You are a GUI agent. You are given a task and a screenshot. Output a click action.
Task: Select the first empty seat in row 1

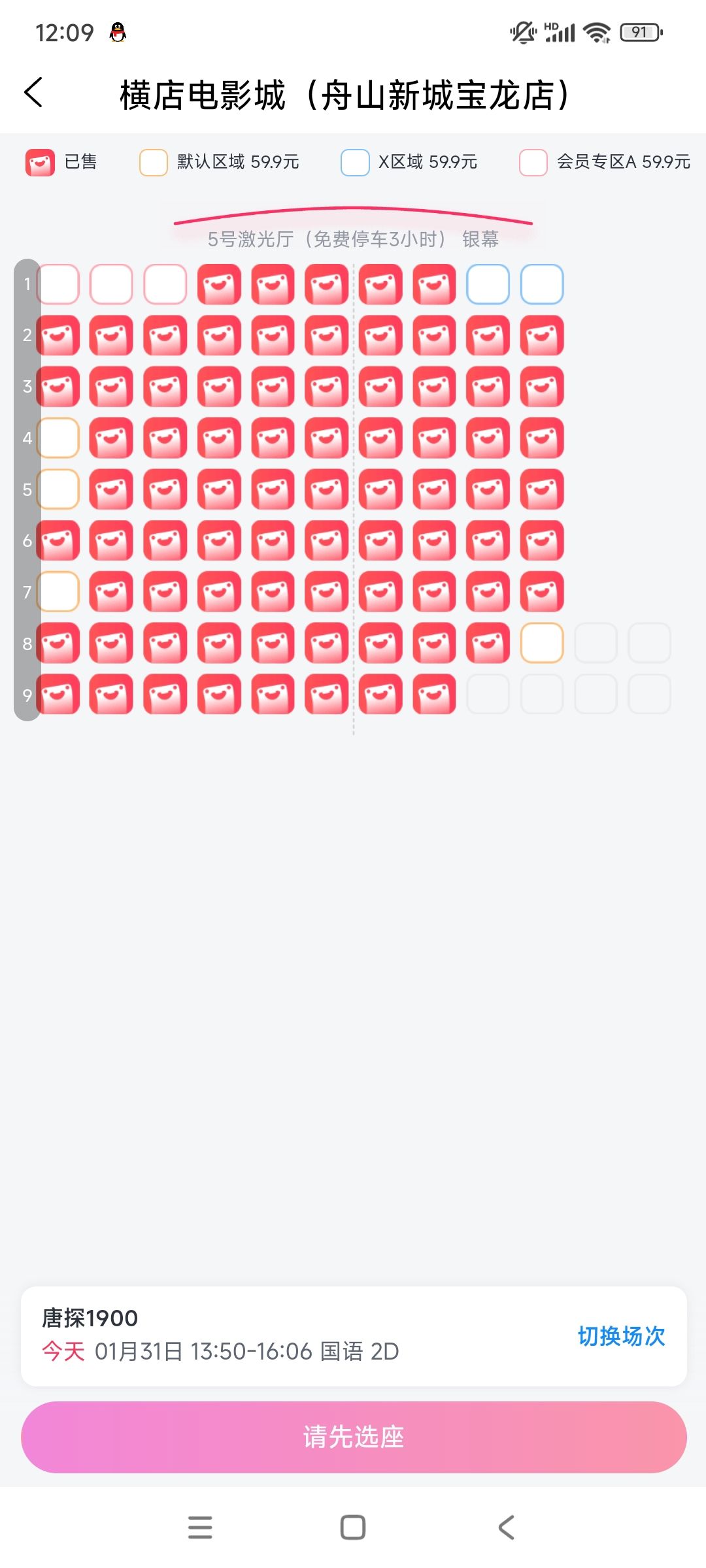[x=58, y=284]
